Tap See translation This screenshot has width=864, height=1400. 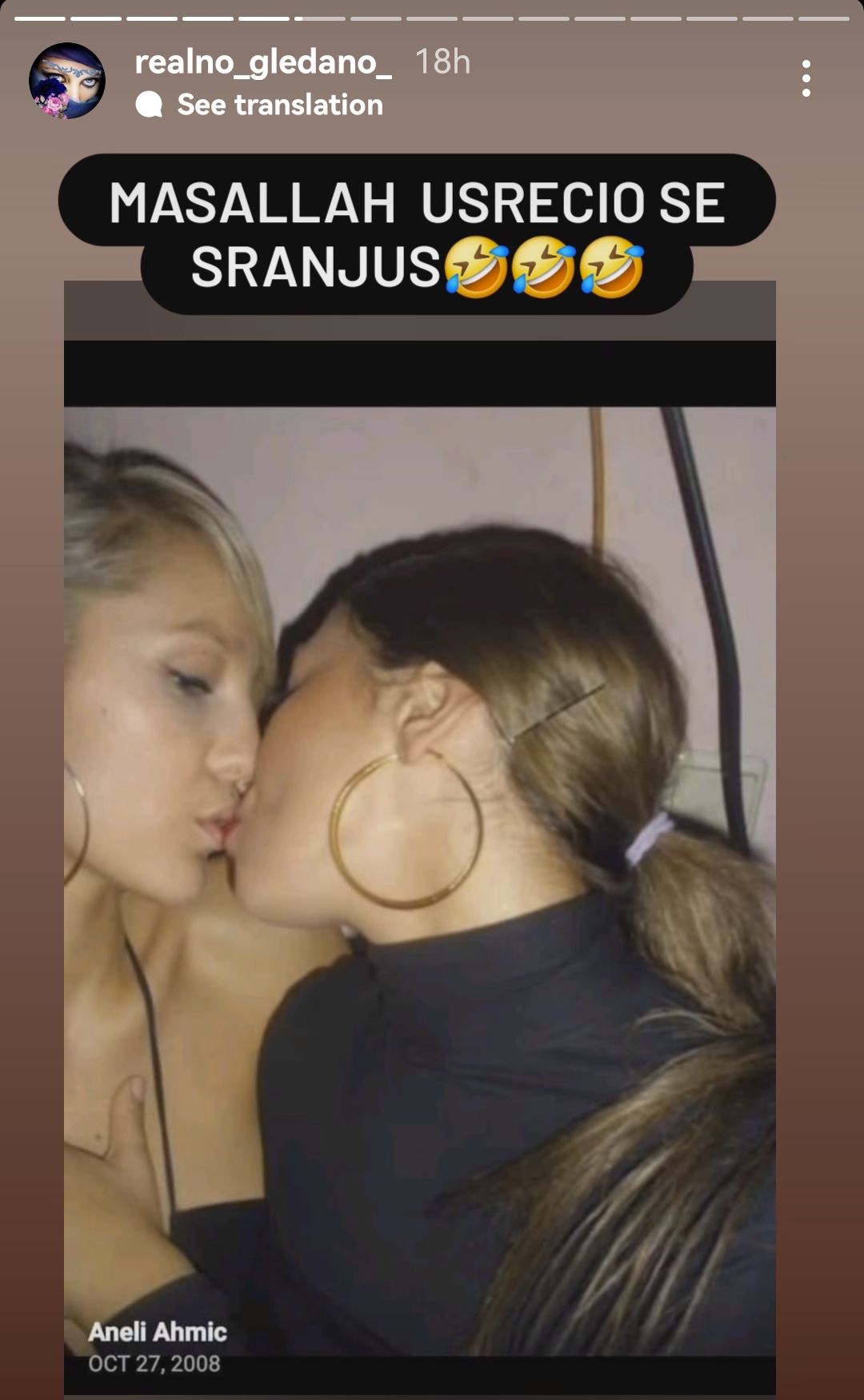(x=279, y=105)
